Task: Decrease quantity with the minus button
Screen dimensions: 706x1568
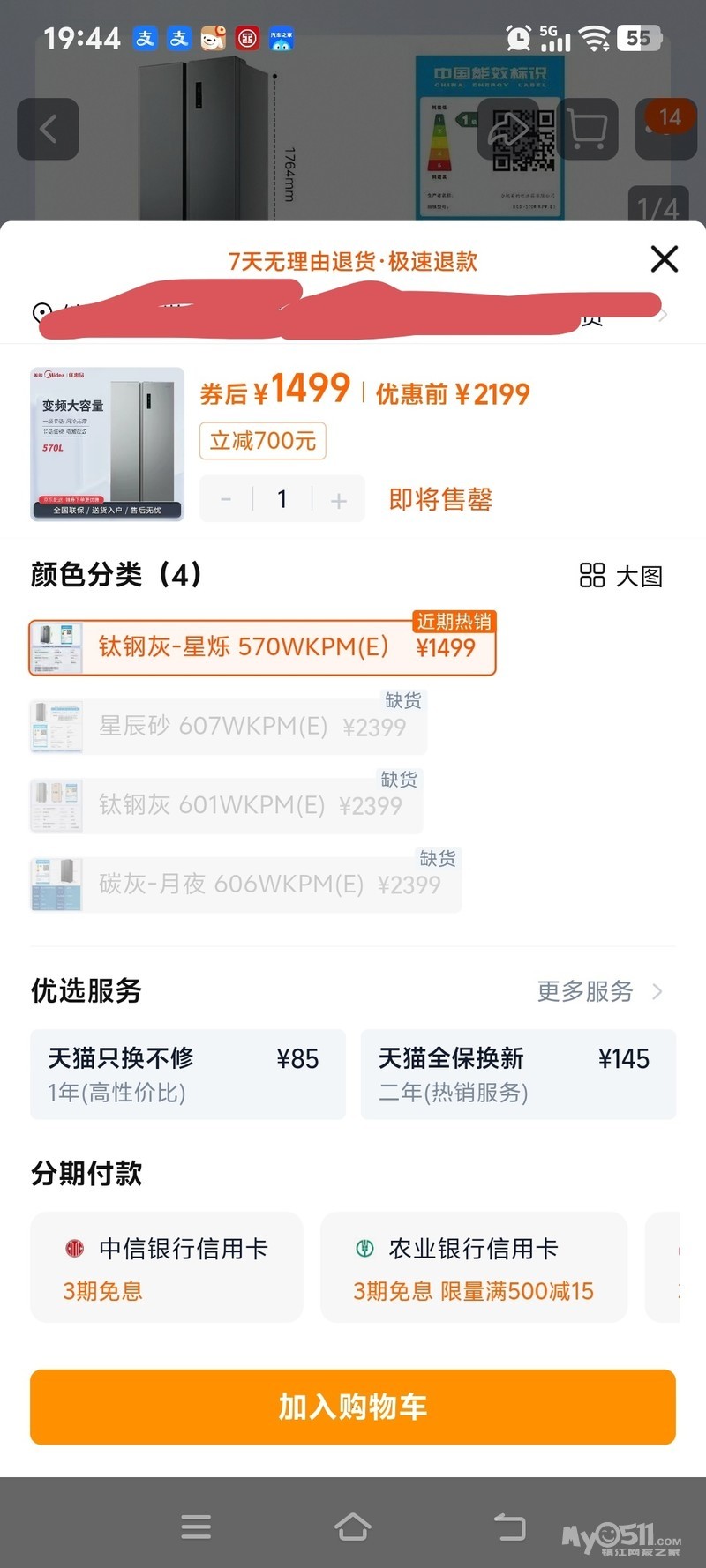Action: tap(226, 500)
